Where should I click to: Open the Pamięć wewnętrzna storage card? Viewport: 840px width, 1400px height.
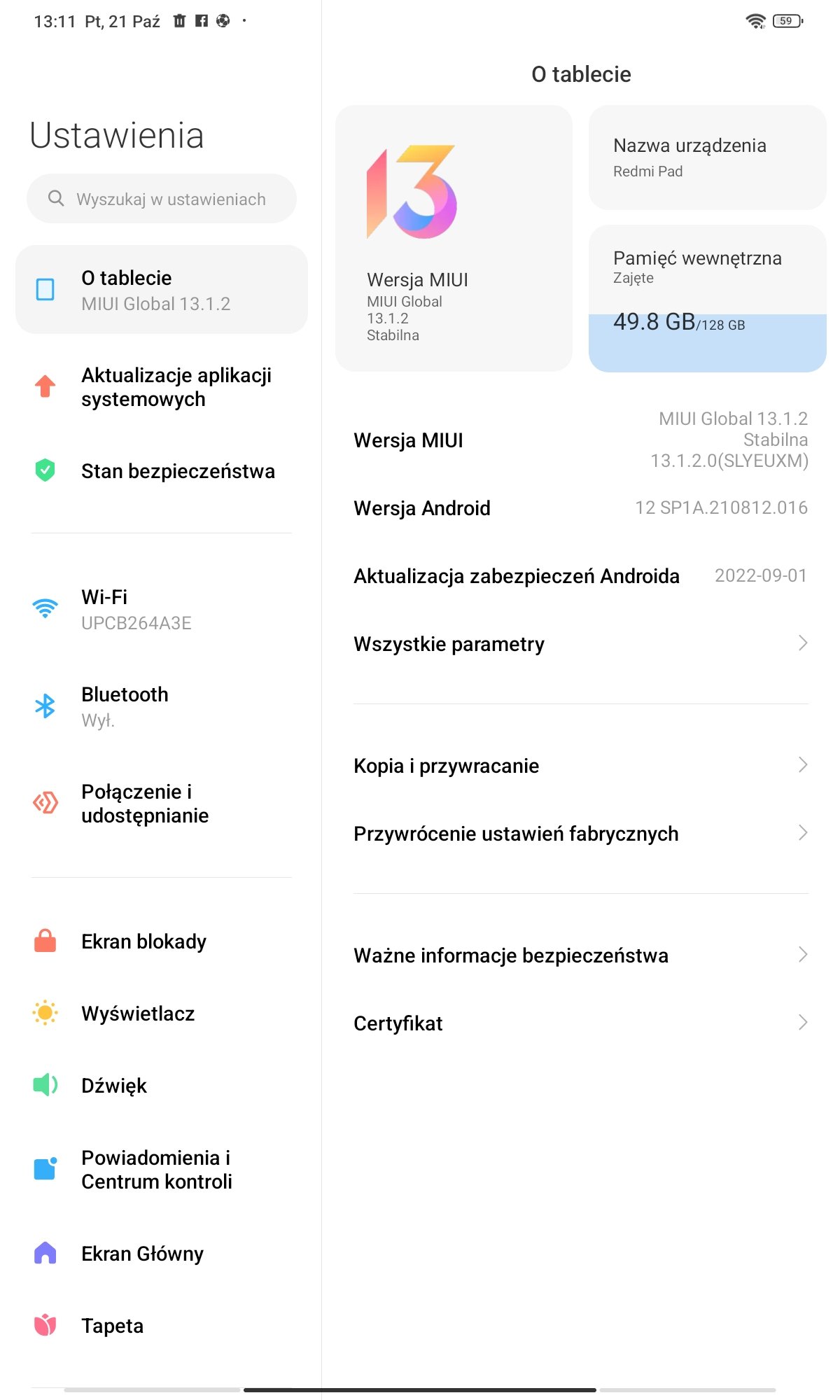coord(707,298)
